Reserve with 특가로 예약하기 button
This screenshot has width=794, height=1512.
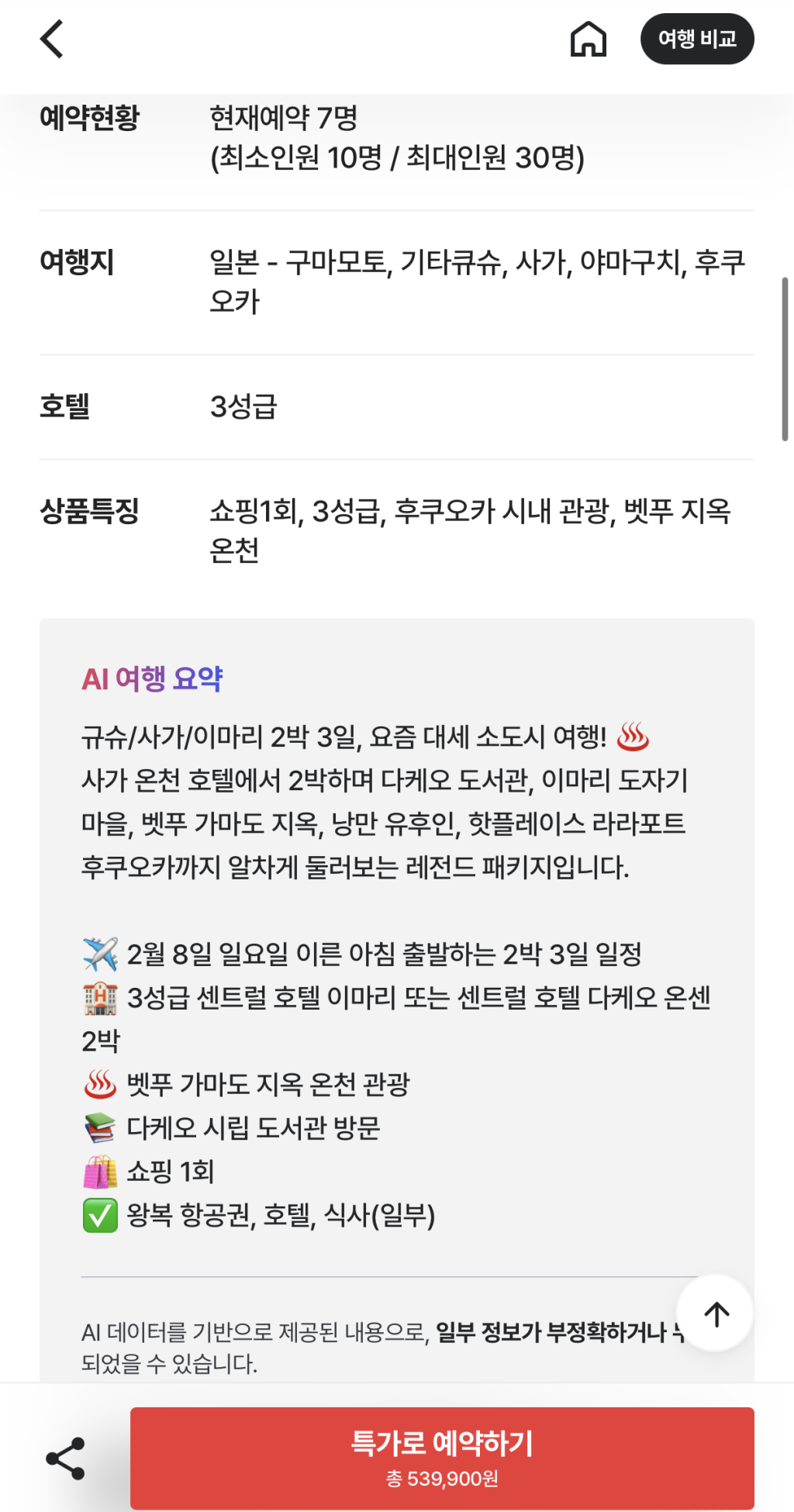[442, 1458]
